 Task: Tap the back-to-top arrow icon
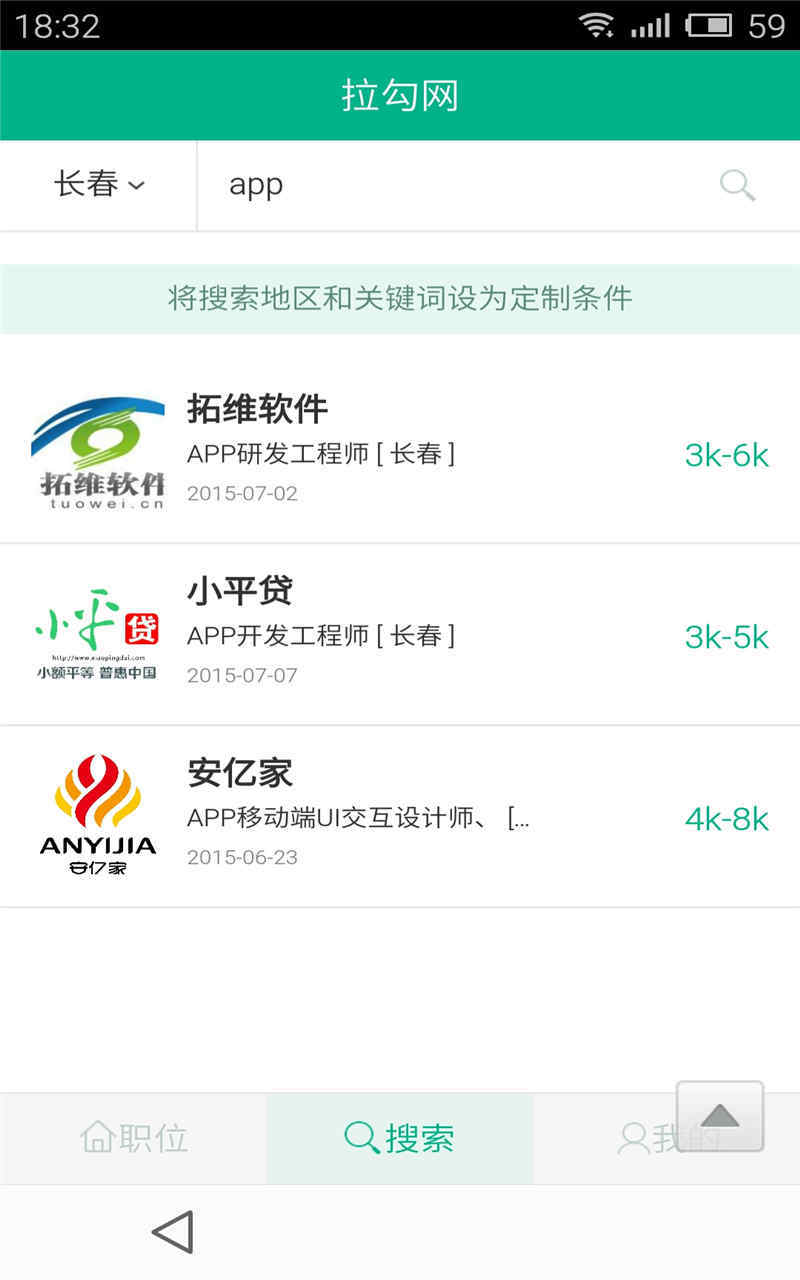click(x=718, y=1115)
